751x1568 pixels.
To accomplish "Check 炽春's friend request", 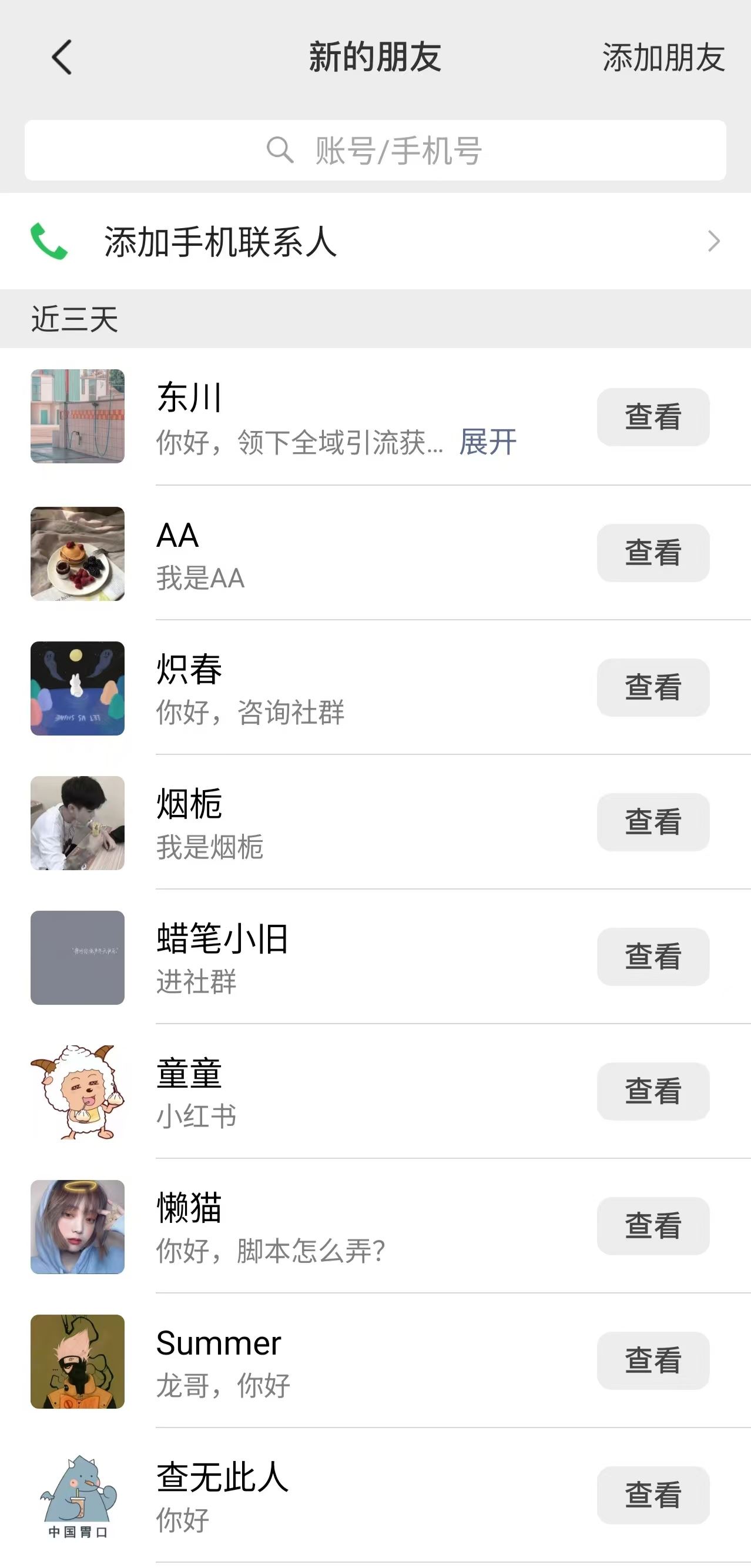I will (x=652, y=687).
